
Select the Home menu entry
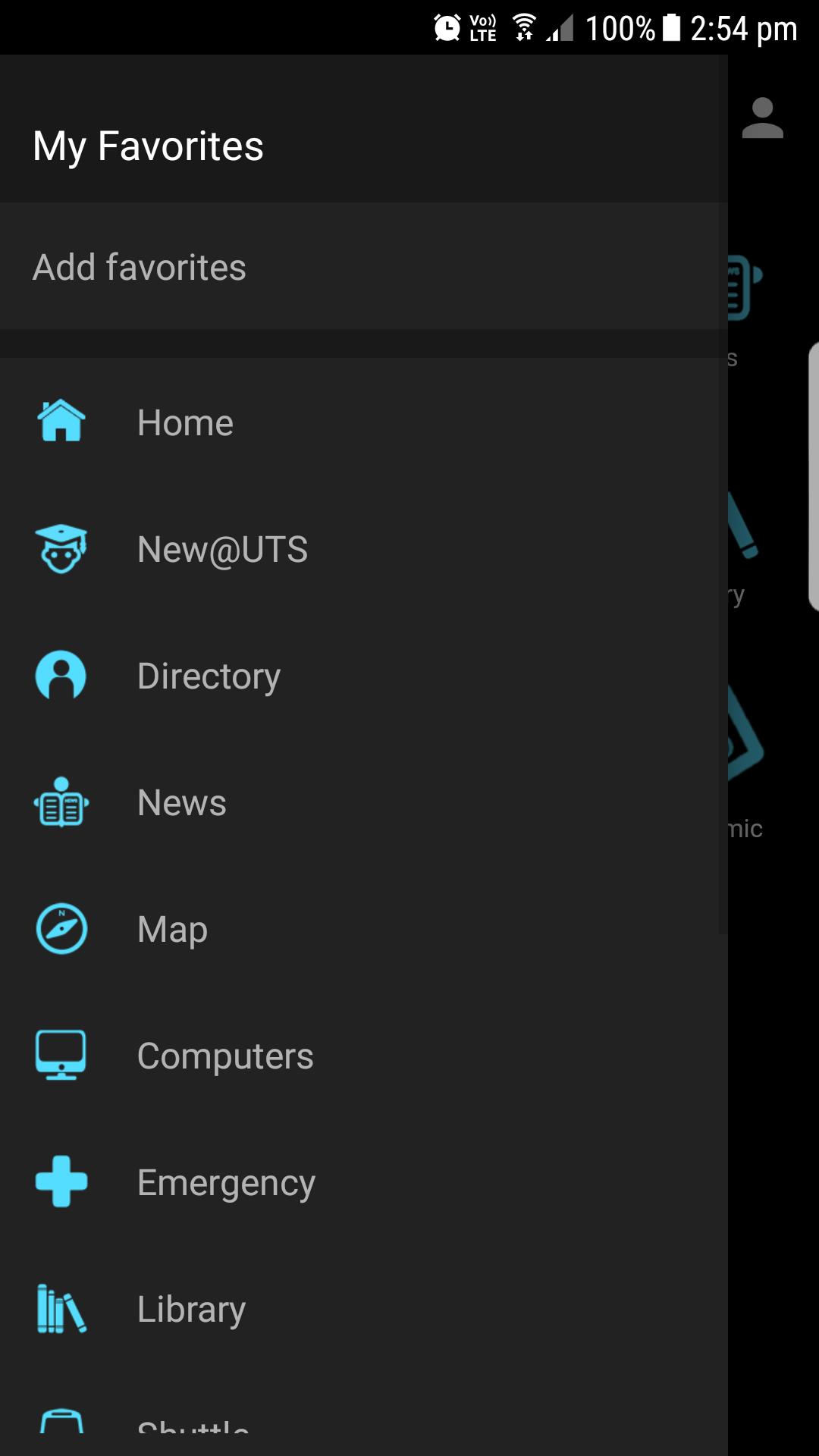pyautogui.click(x=184, y=422)
